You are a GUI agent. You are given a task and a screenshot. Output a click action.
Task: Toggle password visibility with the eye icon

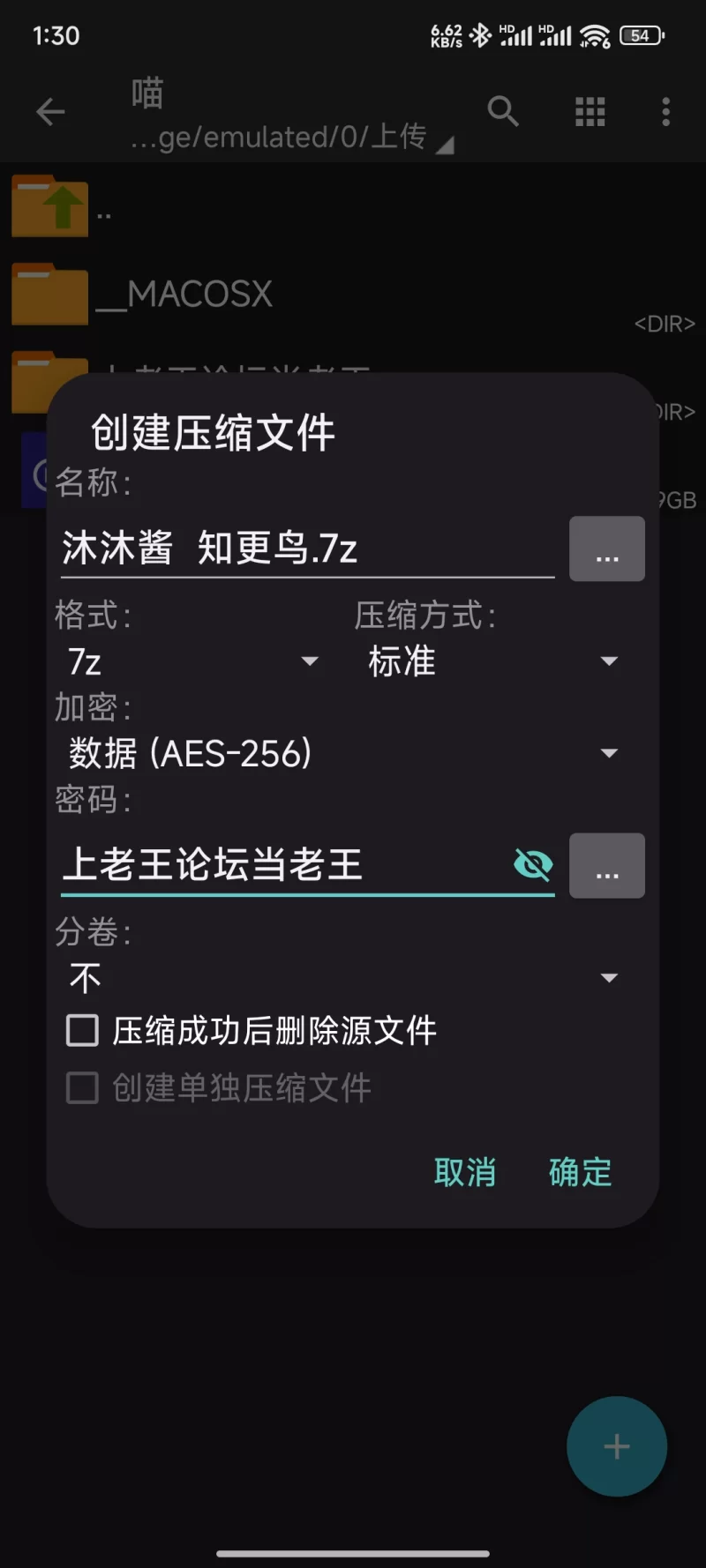pyautogui.click(x=533, y=865)
